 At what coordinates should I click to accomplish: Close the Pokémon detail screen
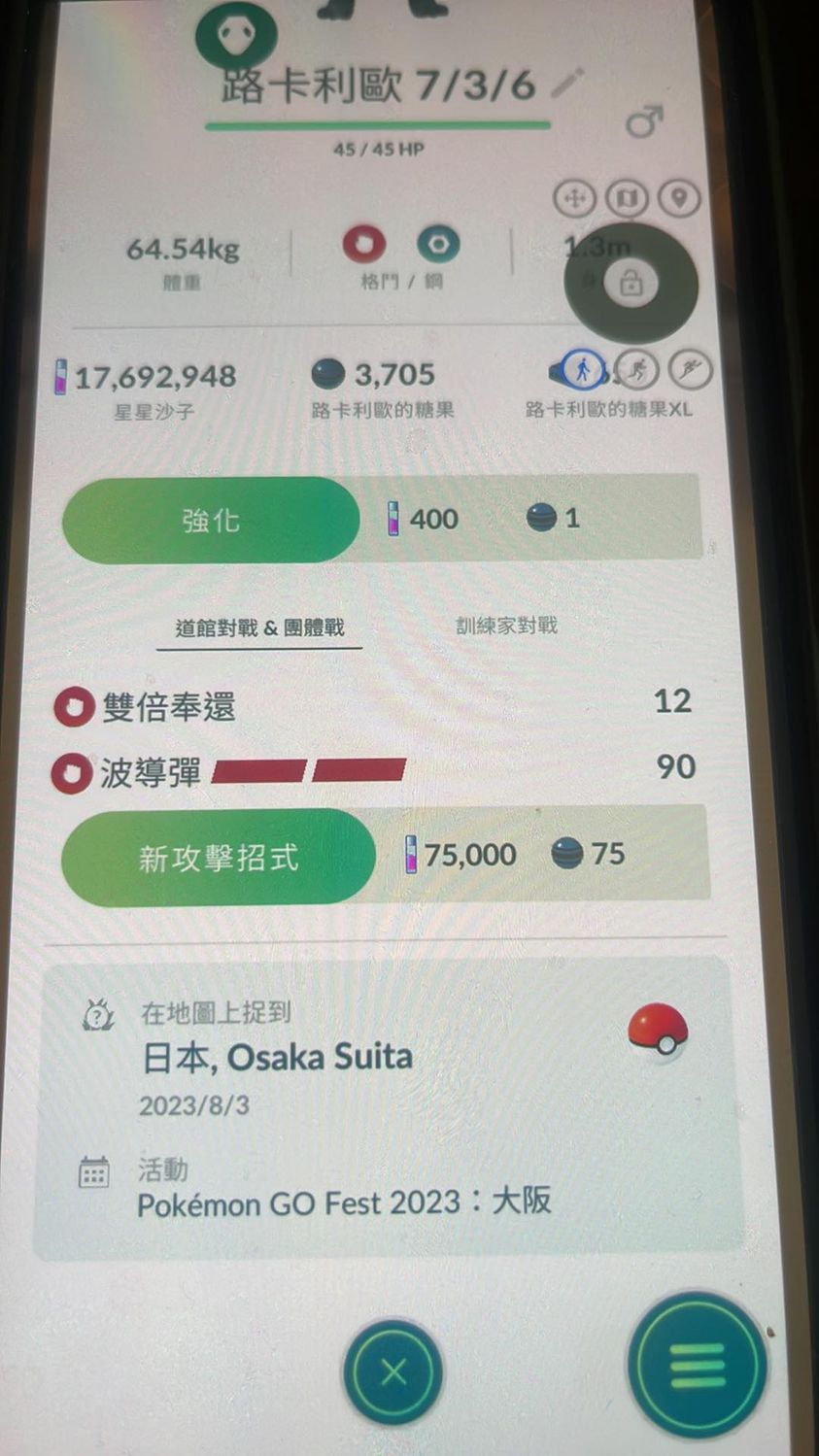click(x=393, y=1372)
